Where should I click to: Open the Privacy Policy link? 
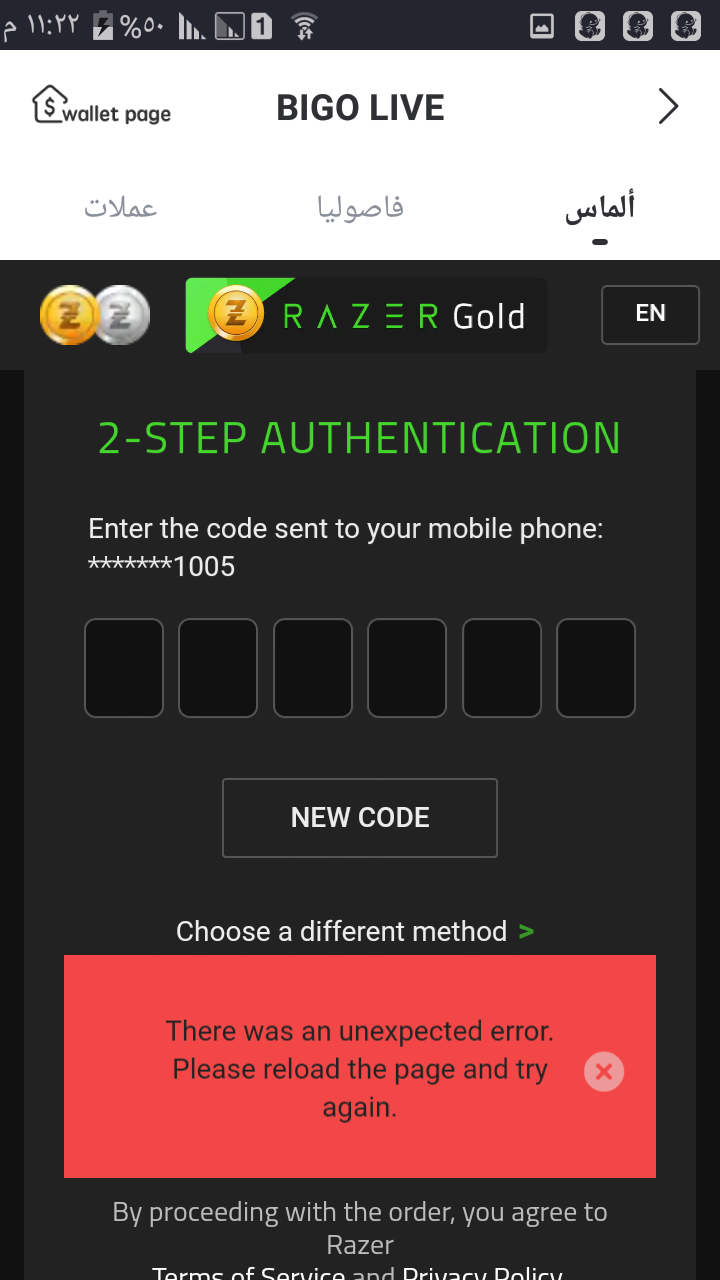point(482,1273)
